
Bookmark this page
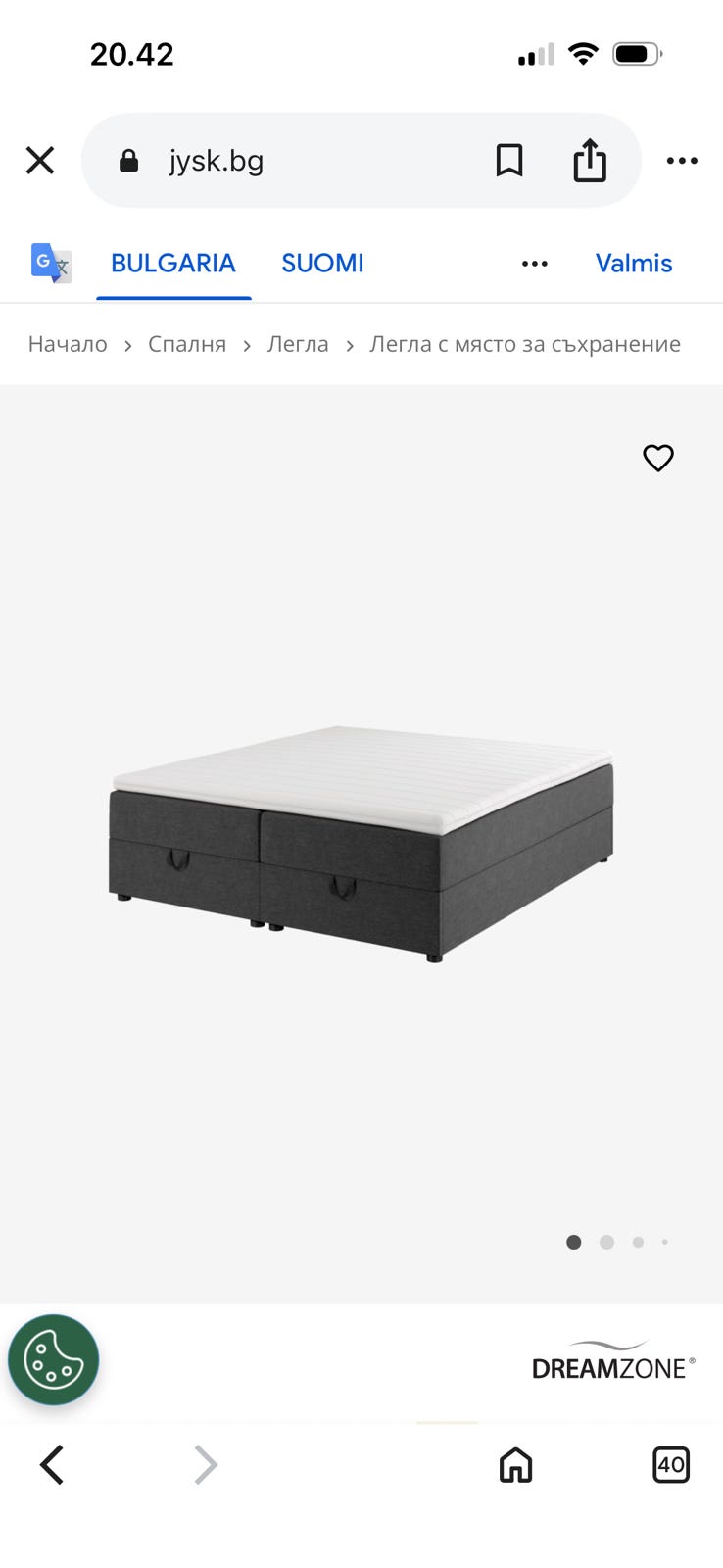[509, 161]
